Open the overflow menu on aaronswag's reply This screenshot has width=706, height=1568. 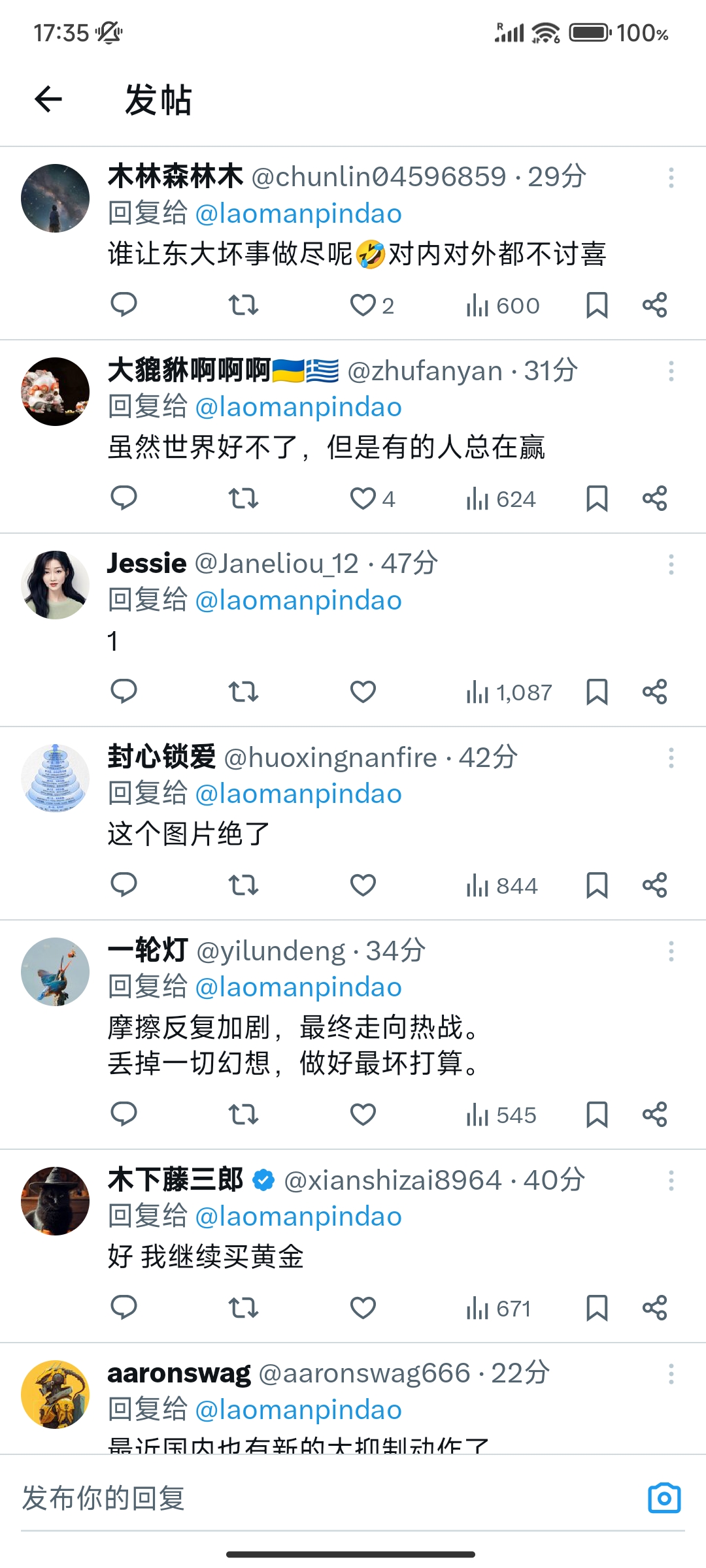click(x=671, y=1375)
